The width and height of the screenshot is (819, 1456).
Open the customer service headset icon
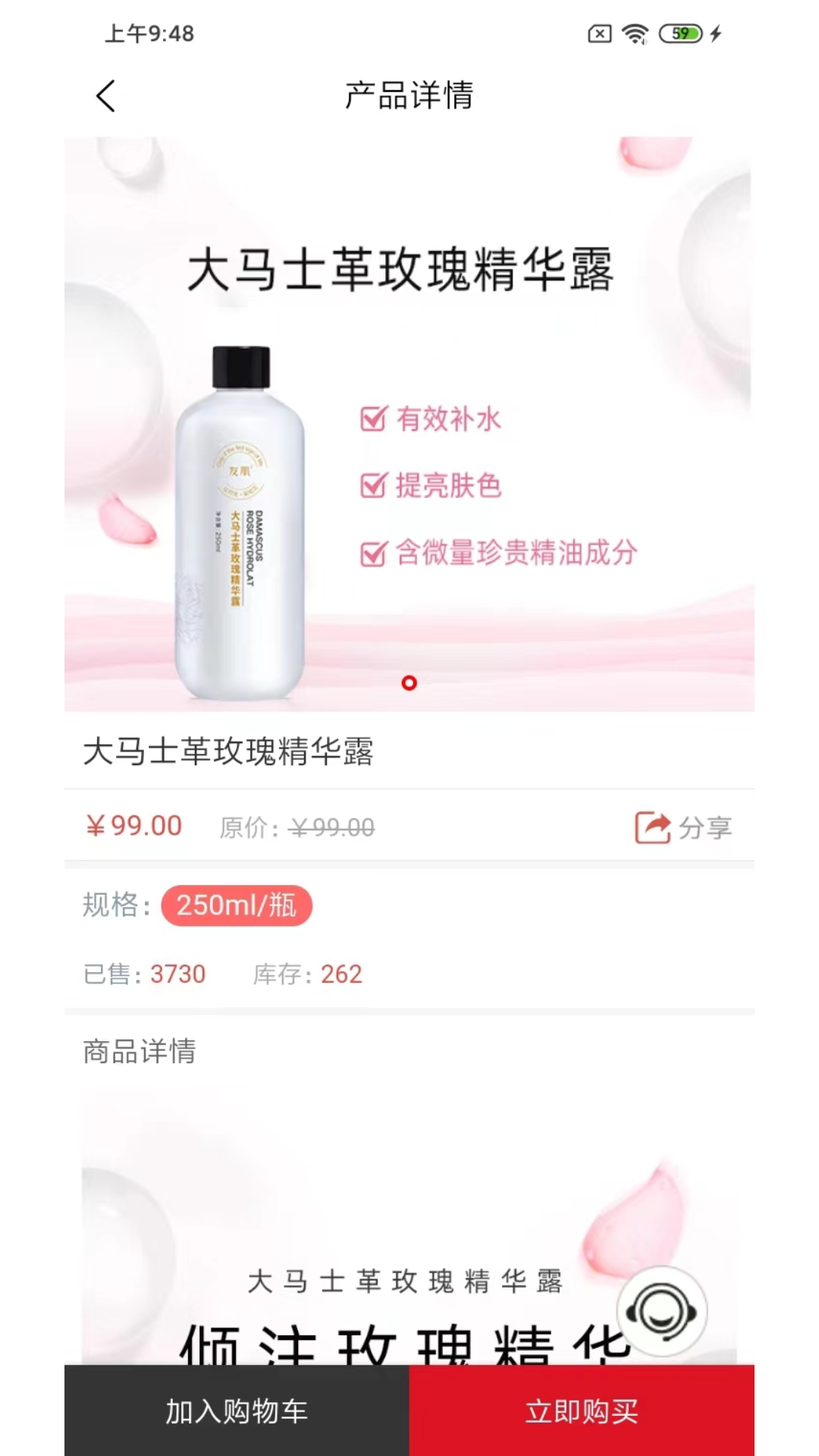pyautogui.click(x=662, y=1311)
